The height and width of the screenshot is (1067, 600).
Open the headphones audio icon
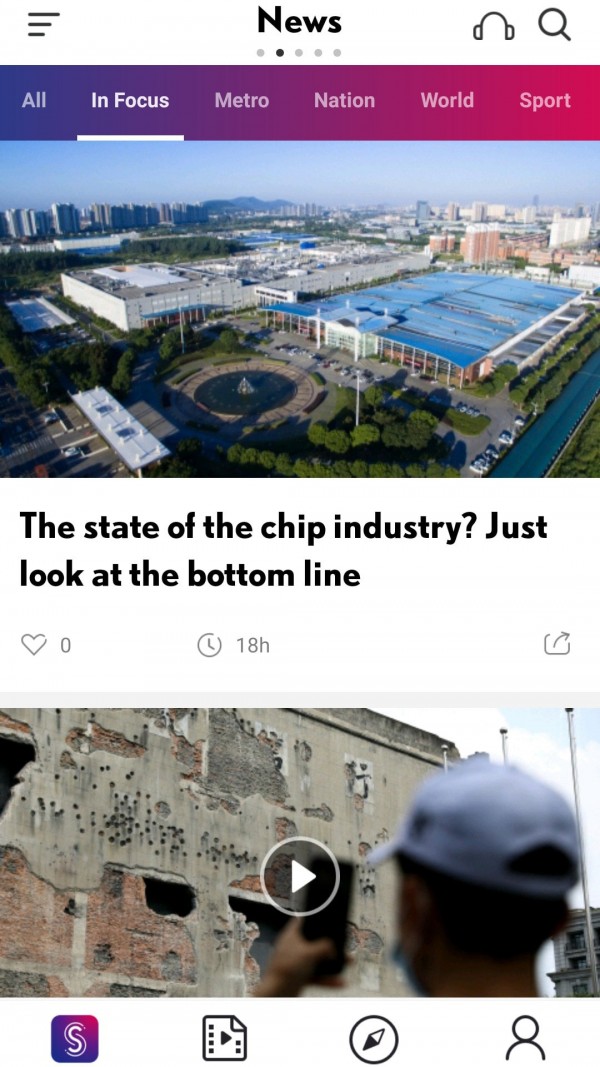[x=493, y=26]
